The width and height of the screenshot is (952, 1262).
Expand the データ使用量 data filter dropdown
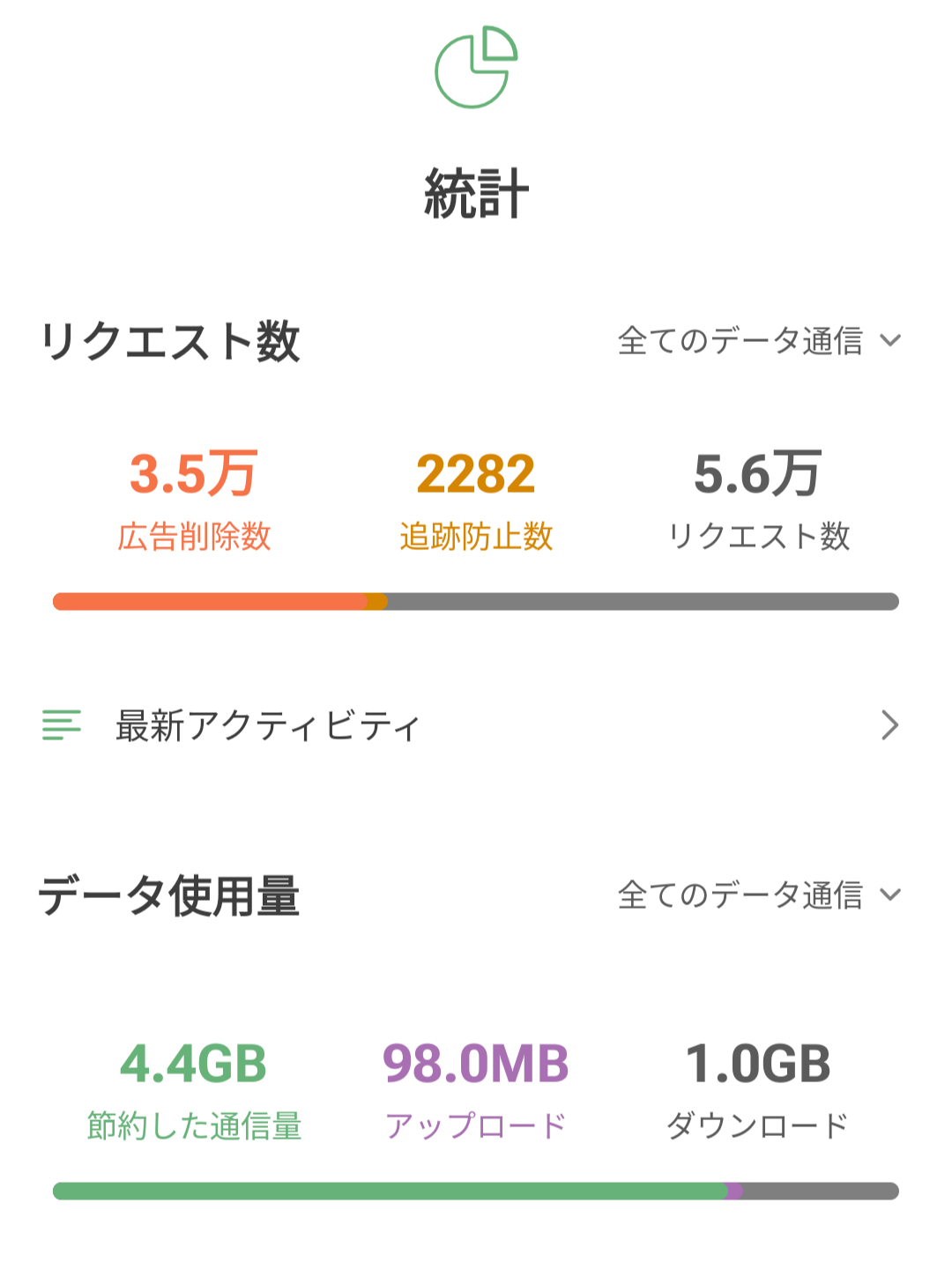click(758, 895)
